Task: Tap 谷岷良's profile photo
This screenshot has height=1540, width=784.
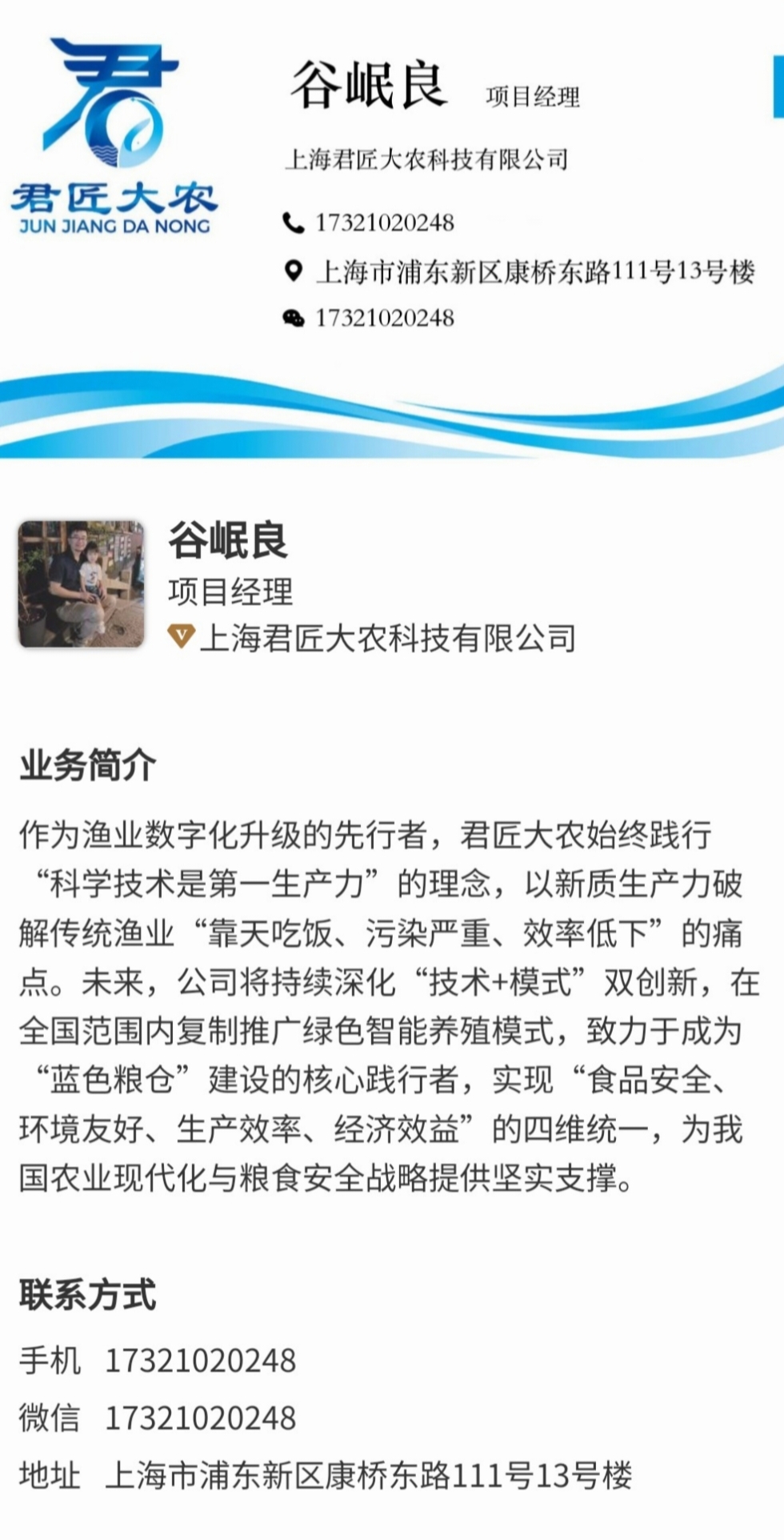Action: [82, 584]
